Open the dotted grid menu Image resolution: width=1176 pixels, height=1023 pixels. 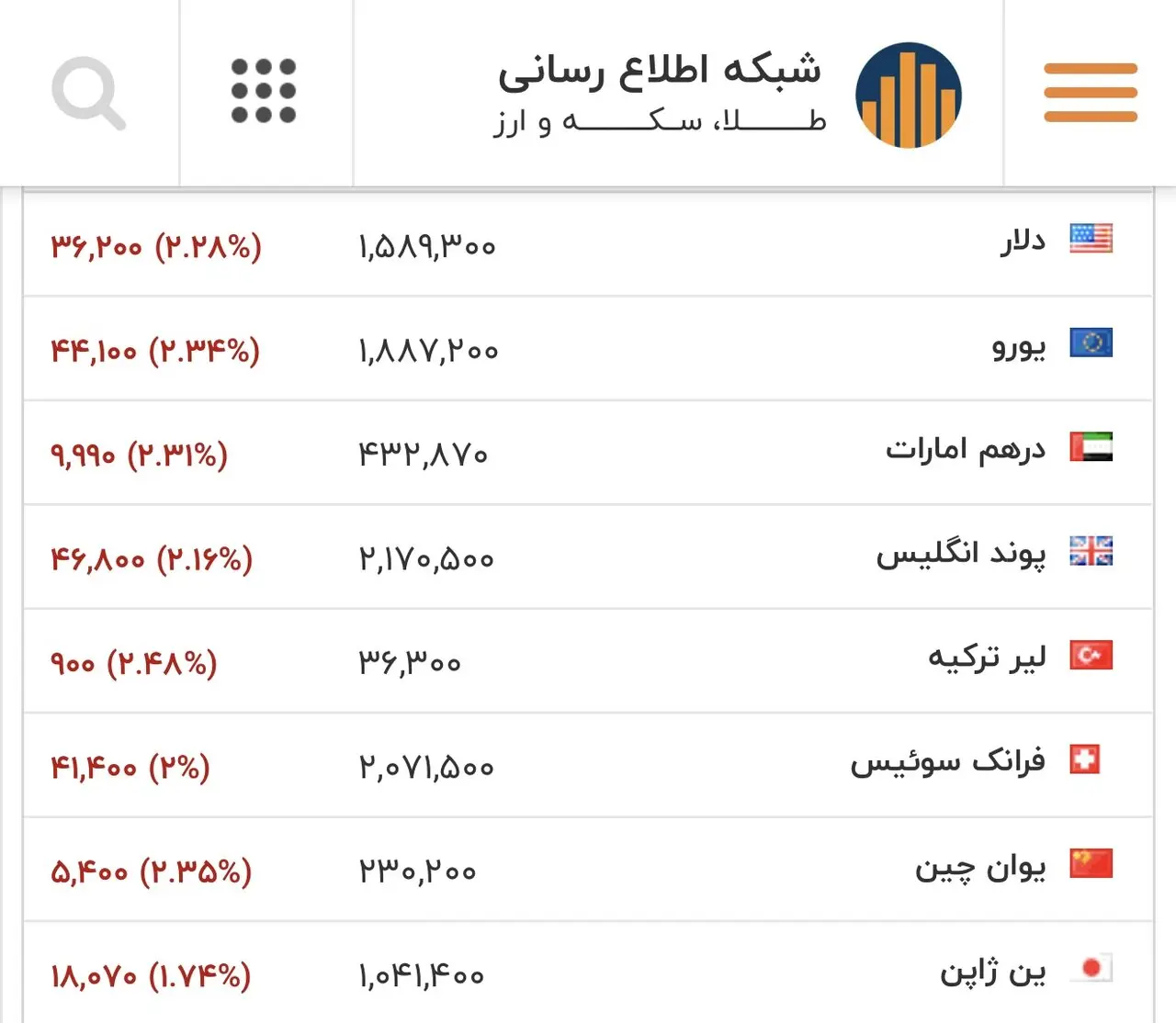coord(264,91)
